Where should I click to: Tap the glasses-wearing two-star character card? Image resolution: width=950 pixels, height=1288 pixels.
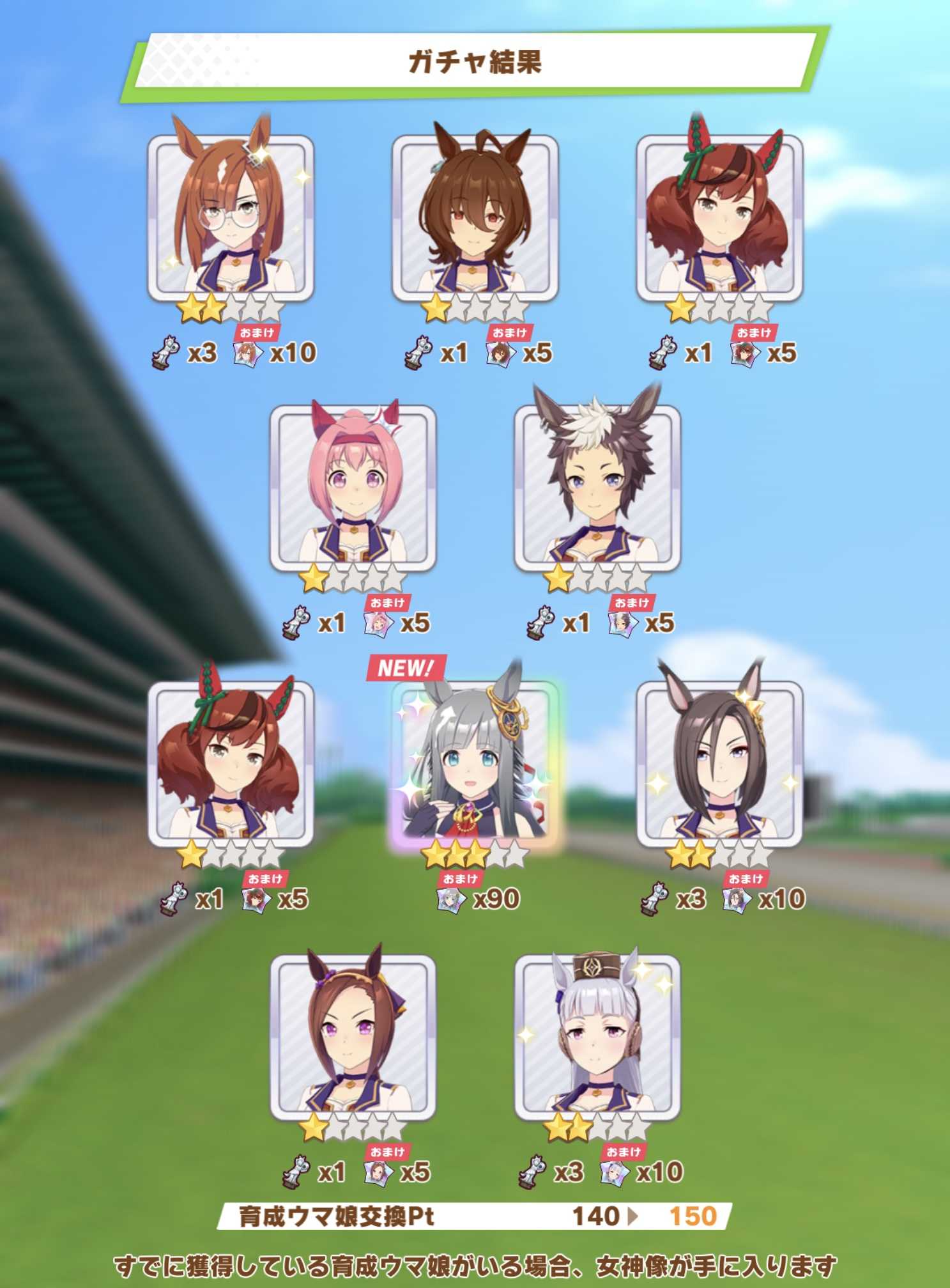pos(231,217)
